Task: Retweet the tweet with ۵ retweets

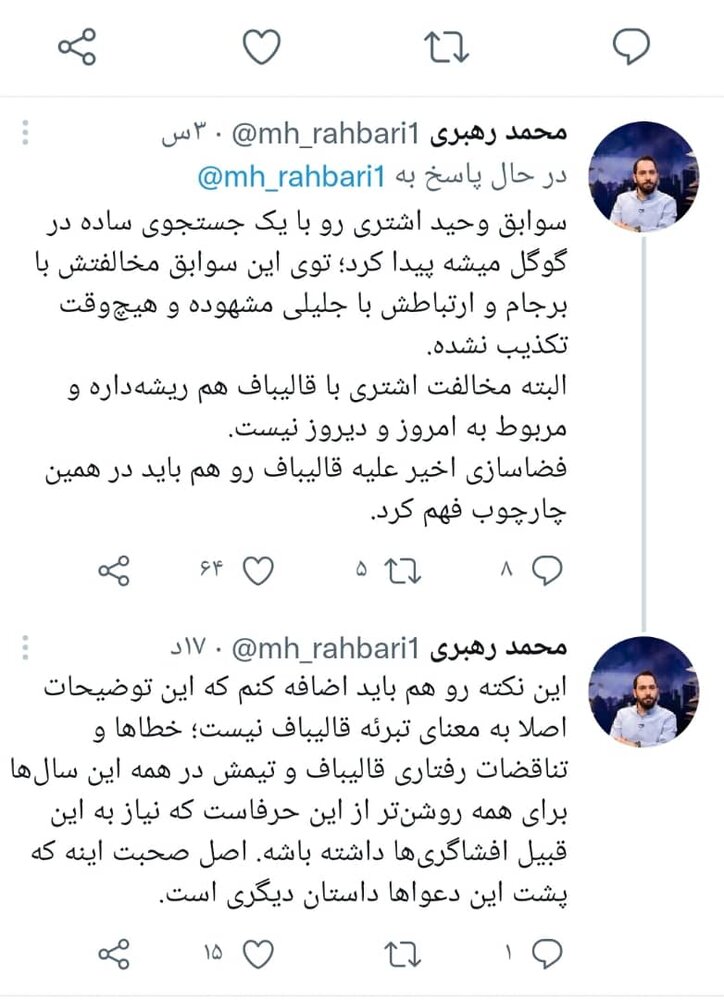Action: click(402, 570)
